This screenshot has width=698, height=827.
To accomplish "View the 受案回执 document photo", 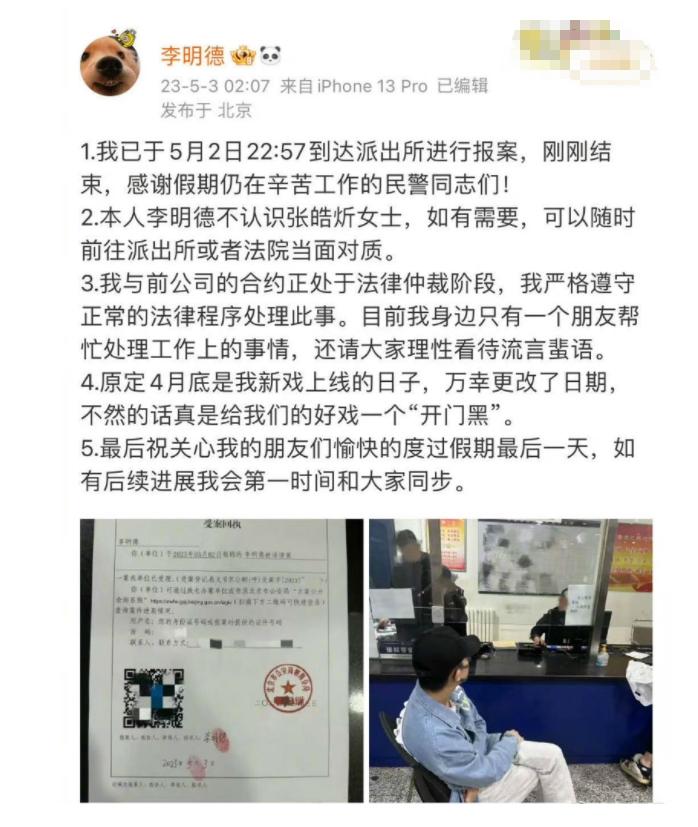I will pyautogui.click(x=221, y=660).
